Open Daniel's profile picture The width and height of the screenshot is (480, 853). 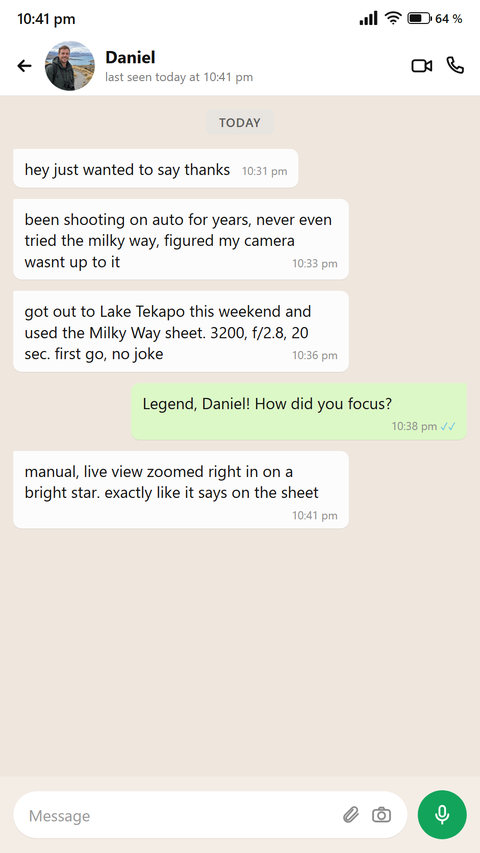click(70, 66)
